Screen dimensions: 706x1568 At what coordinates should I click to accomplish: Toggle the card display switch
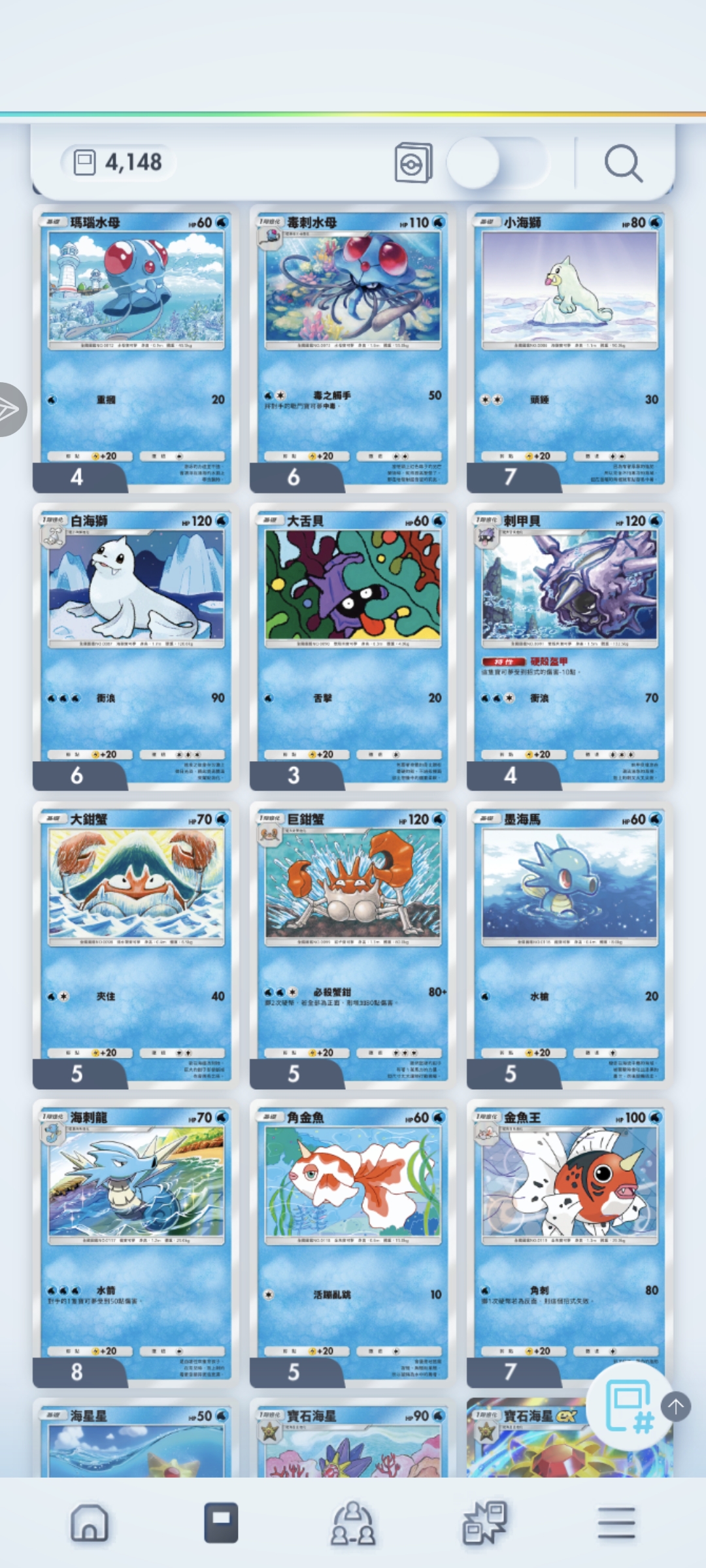point(496,163)
